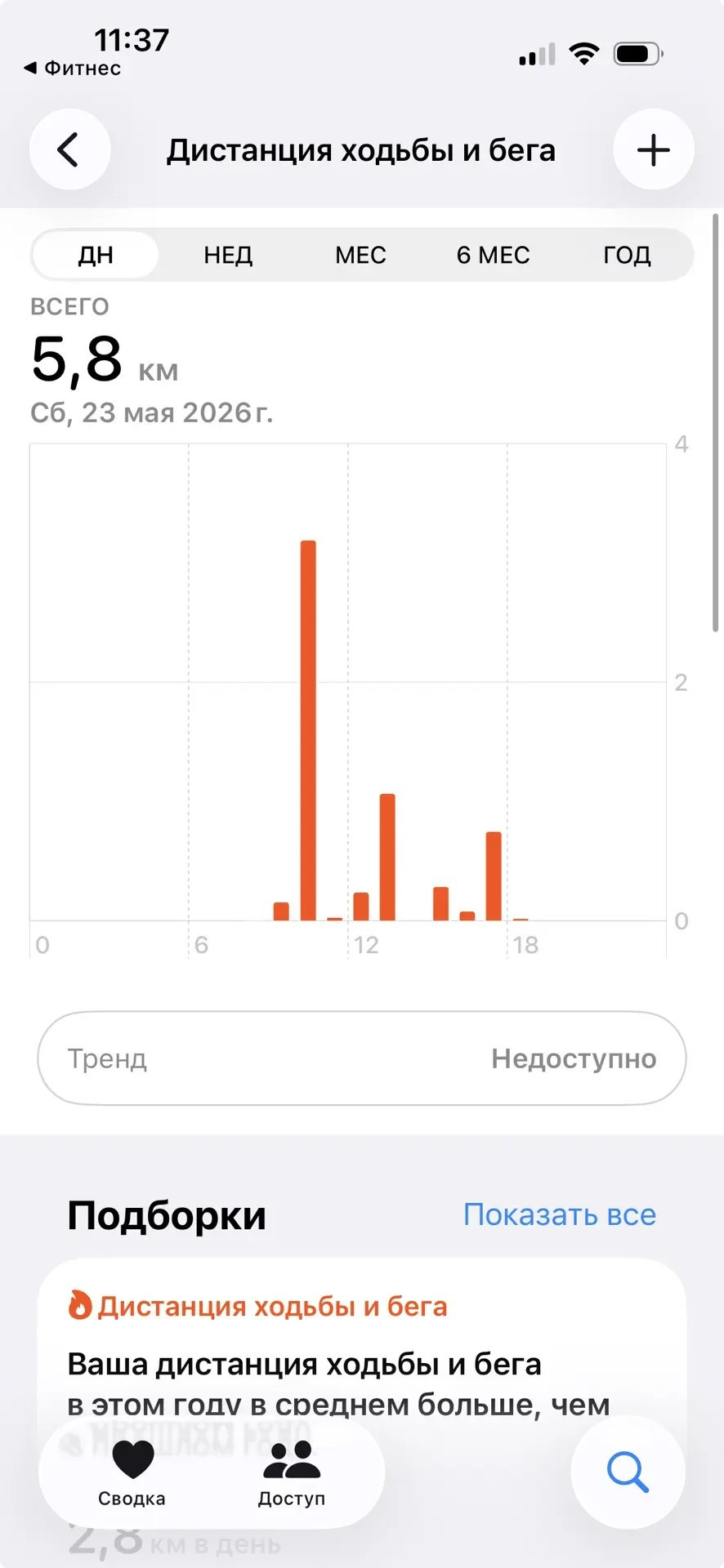Tap Показать все for highlights
Image resolution: width=724 pixels, height=1568 pixels.
pyautogui.click(x=560, y=1214)
